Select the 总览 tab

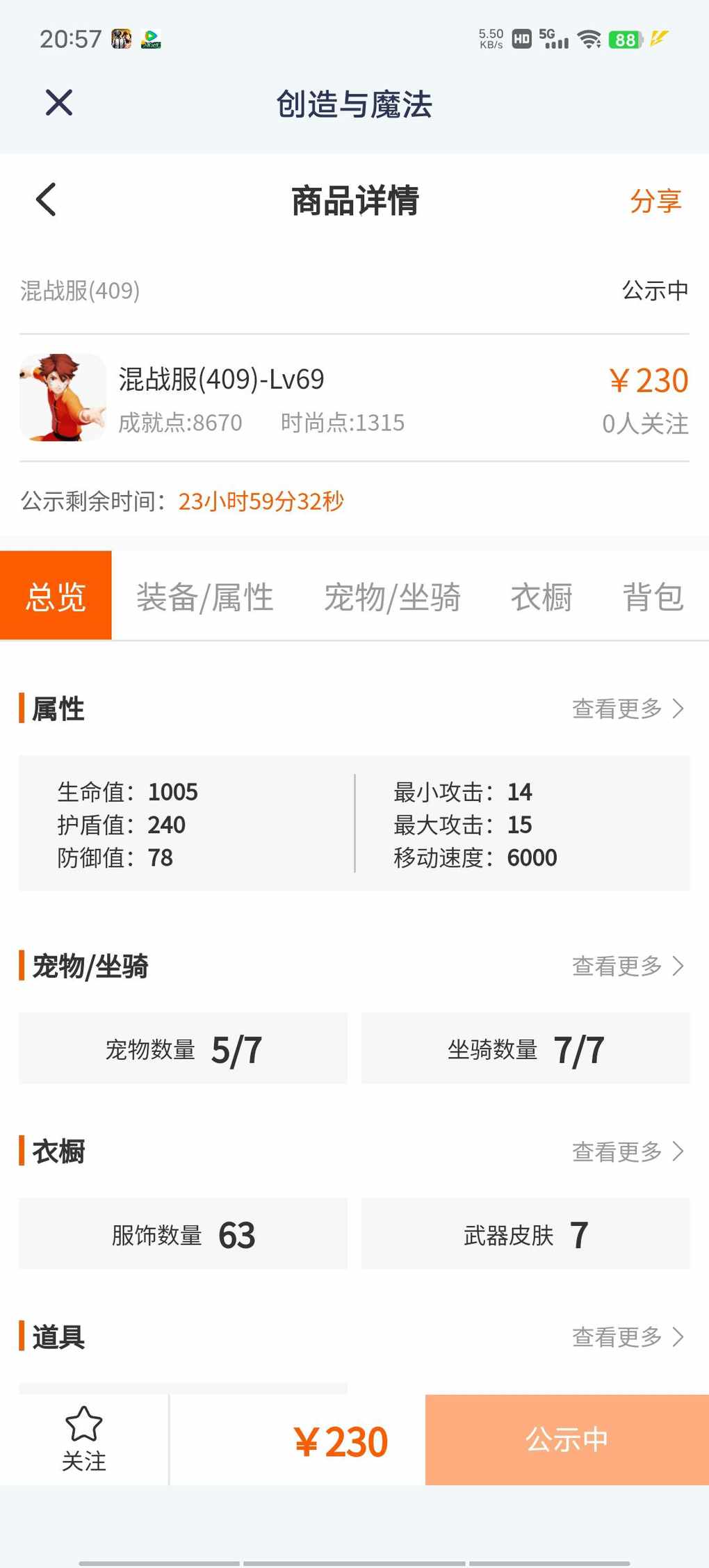(x=56, y=595)
